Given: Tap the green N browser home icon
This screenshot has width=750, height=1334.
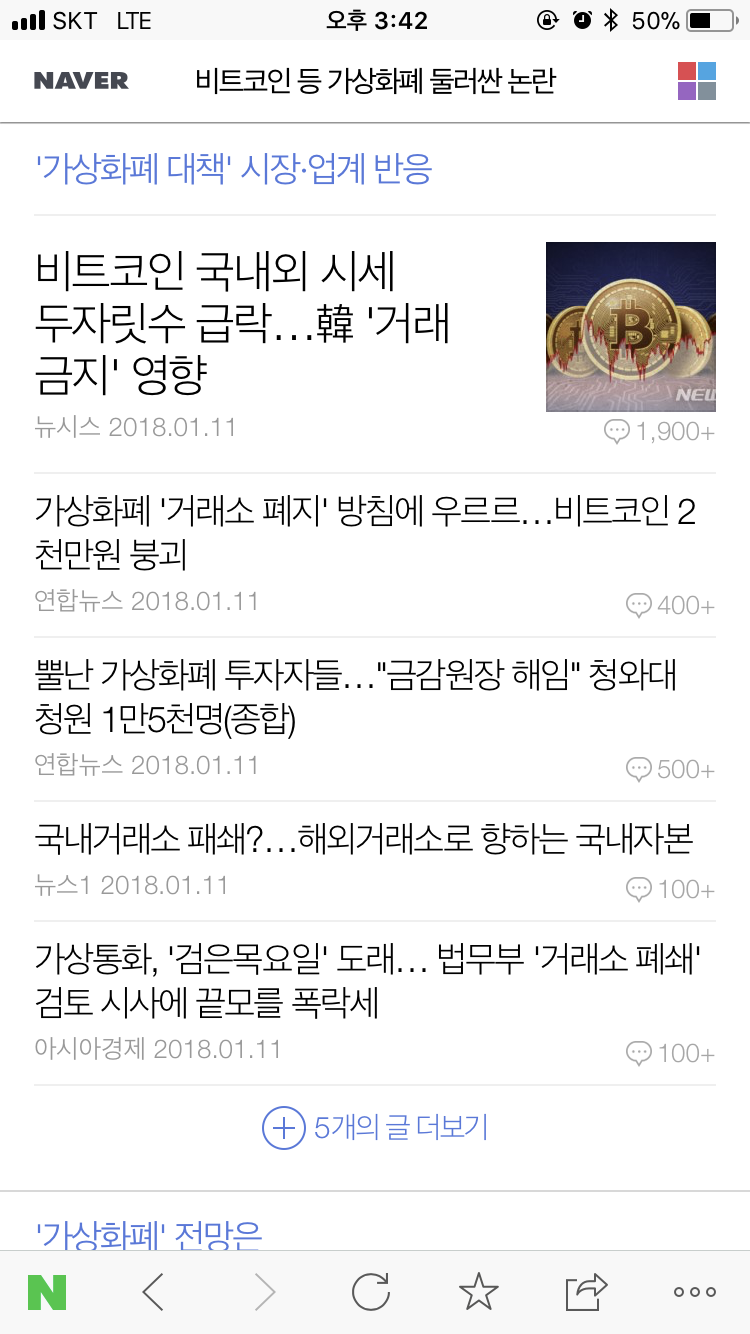Looking at the screenshot, I should 48,1290.
